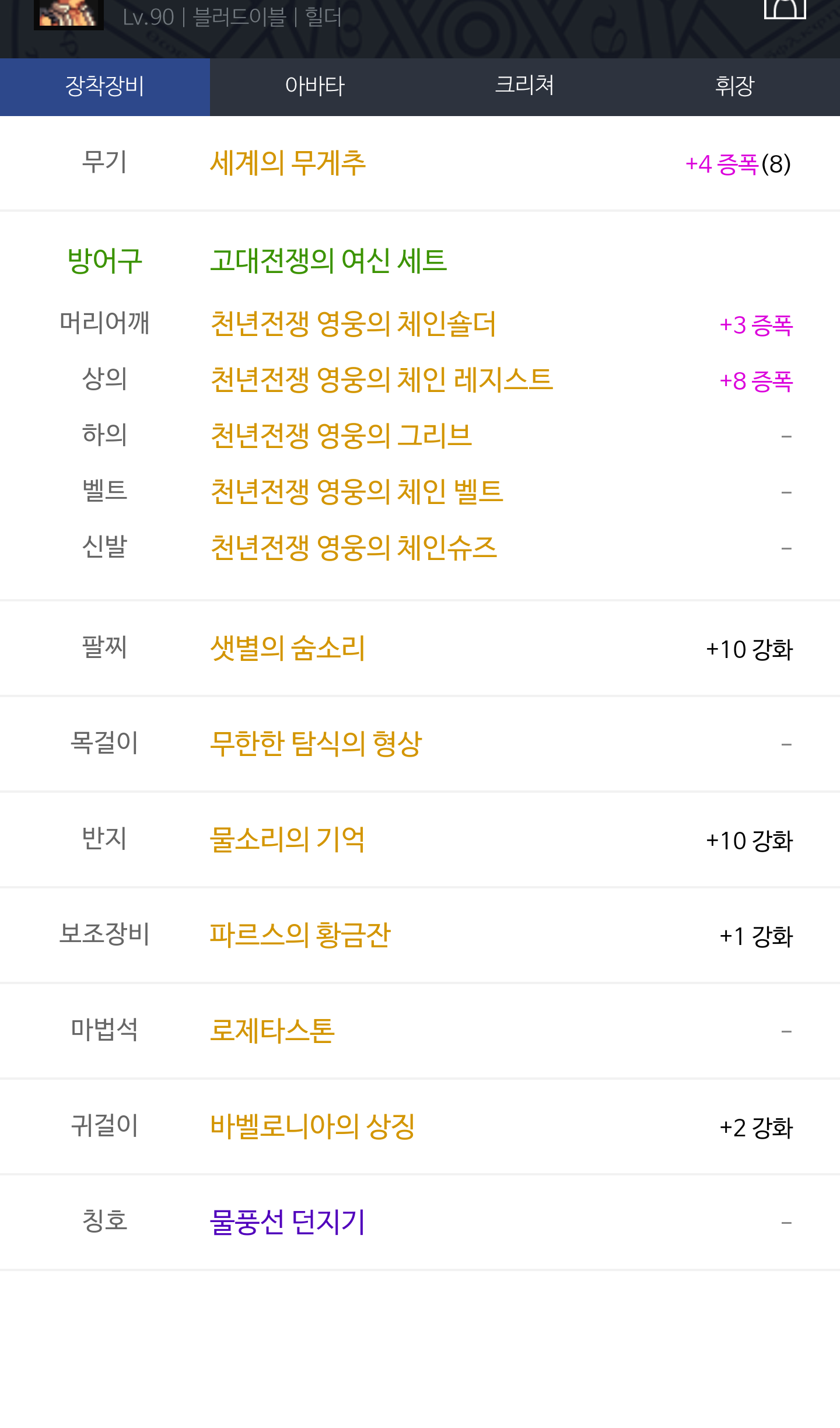Screen dimensions: 840x1428
Task: Open sub-equipment 파르스의 황금잔
Action: [x=300, y=935]
